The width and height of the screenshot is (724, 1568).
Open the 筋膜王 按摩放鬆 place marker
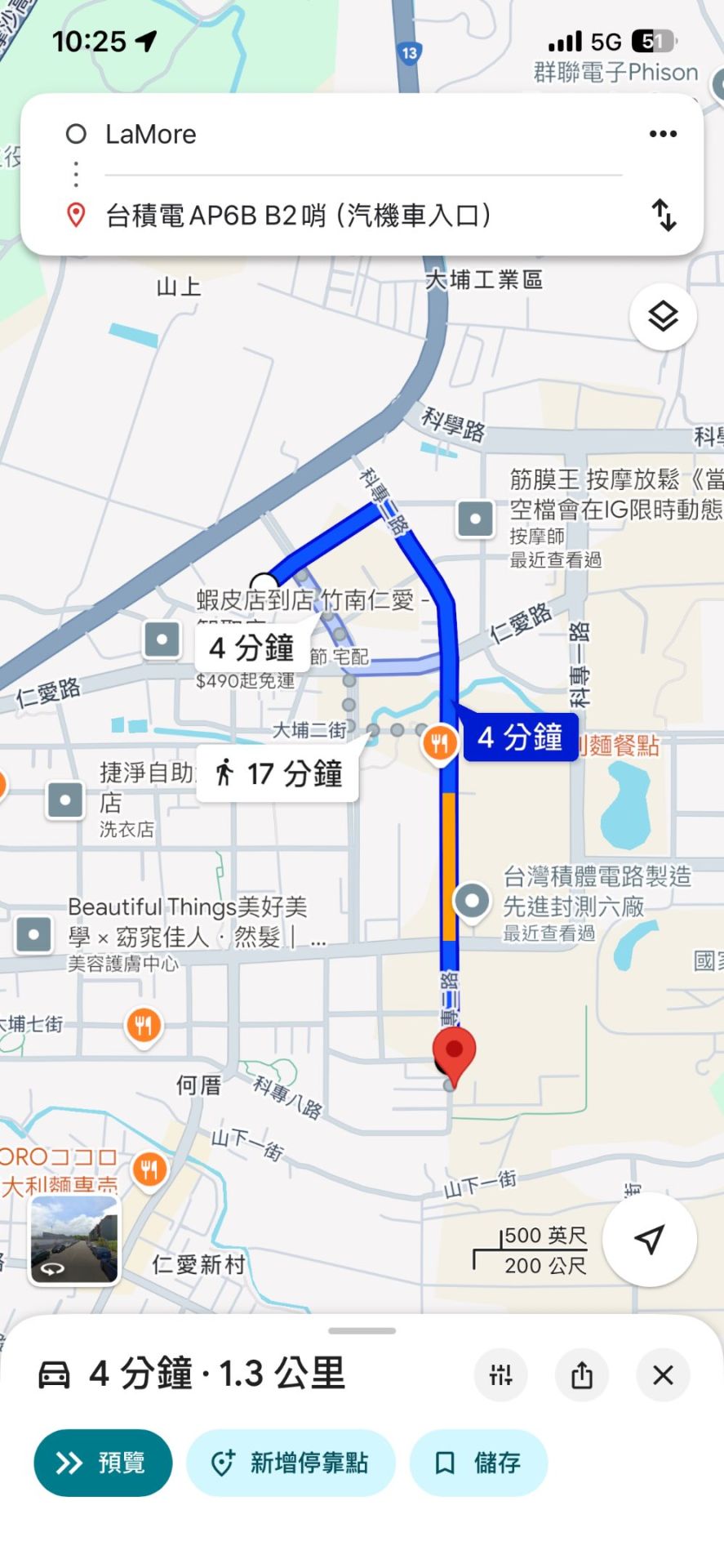coord(475,518)
